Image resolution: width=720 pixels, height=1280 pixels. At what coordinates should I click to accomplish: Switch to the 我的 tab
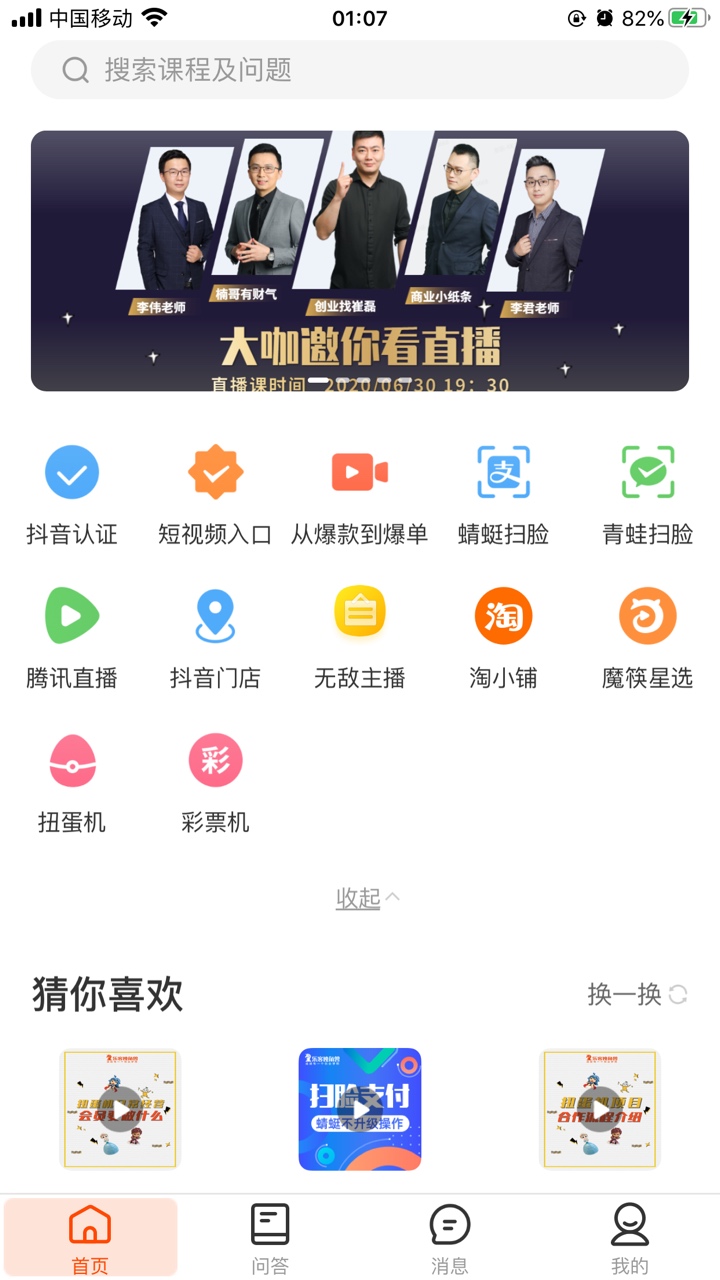[x=630, y=1238]
